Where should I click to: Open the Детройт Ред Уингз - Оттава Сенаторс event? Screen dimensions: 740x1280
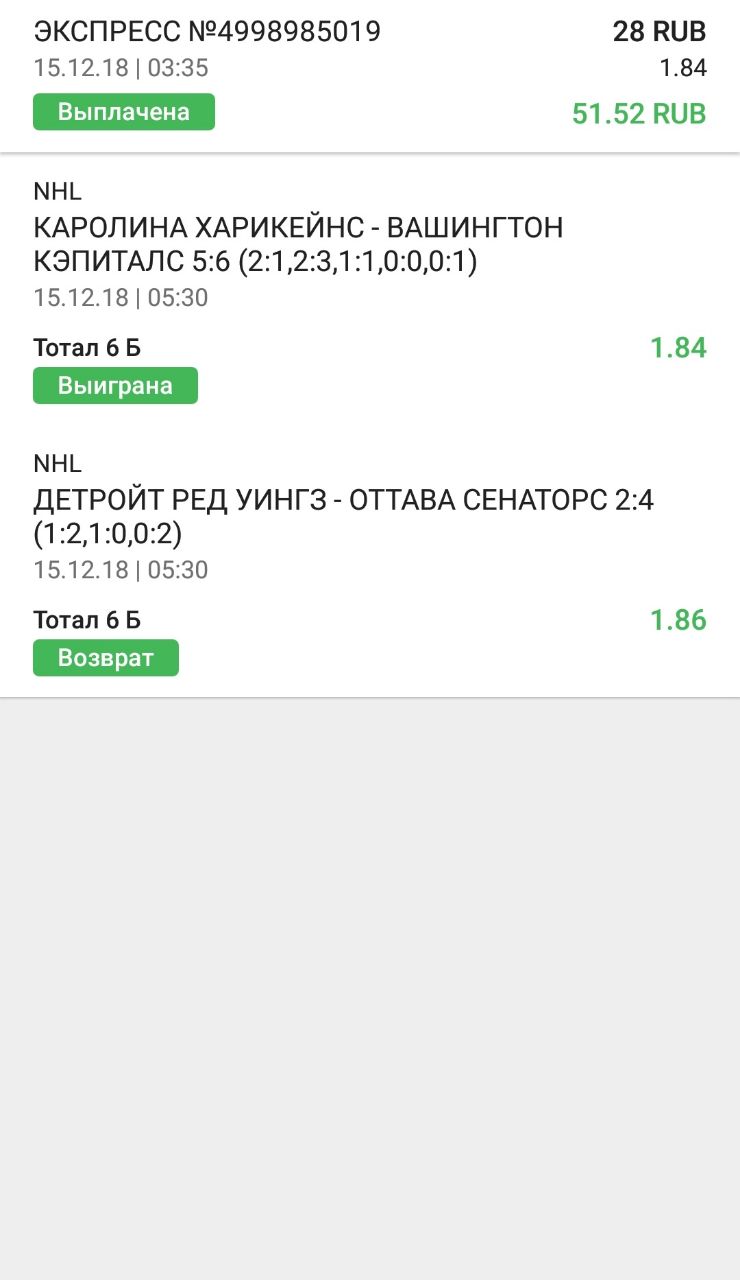343,517
